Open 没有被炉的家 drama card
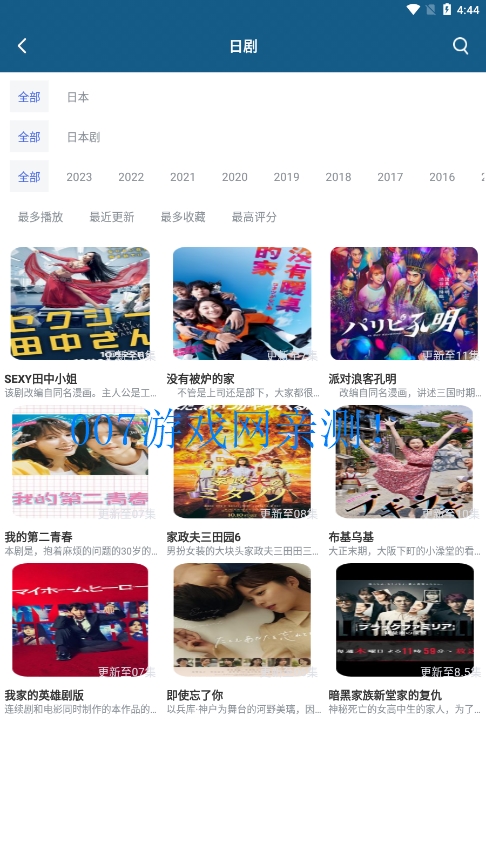486x864 pixels. click(242, 322)
